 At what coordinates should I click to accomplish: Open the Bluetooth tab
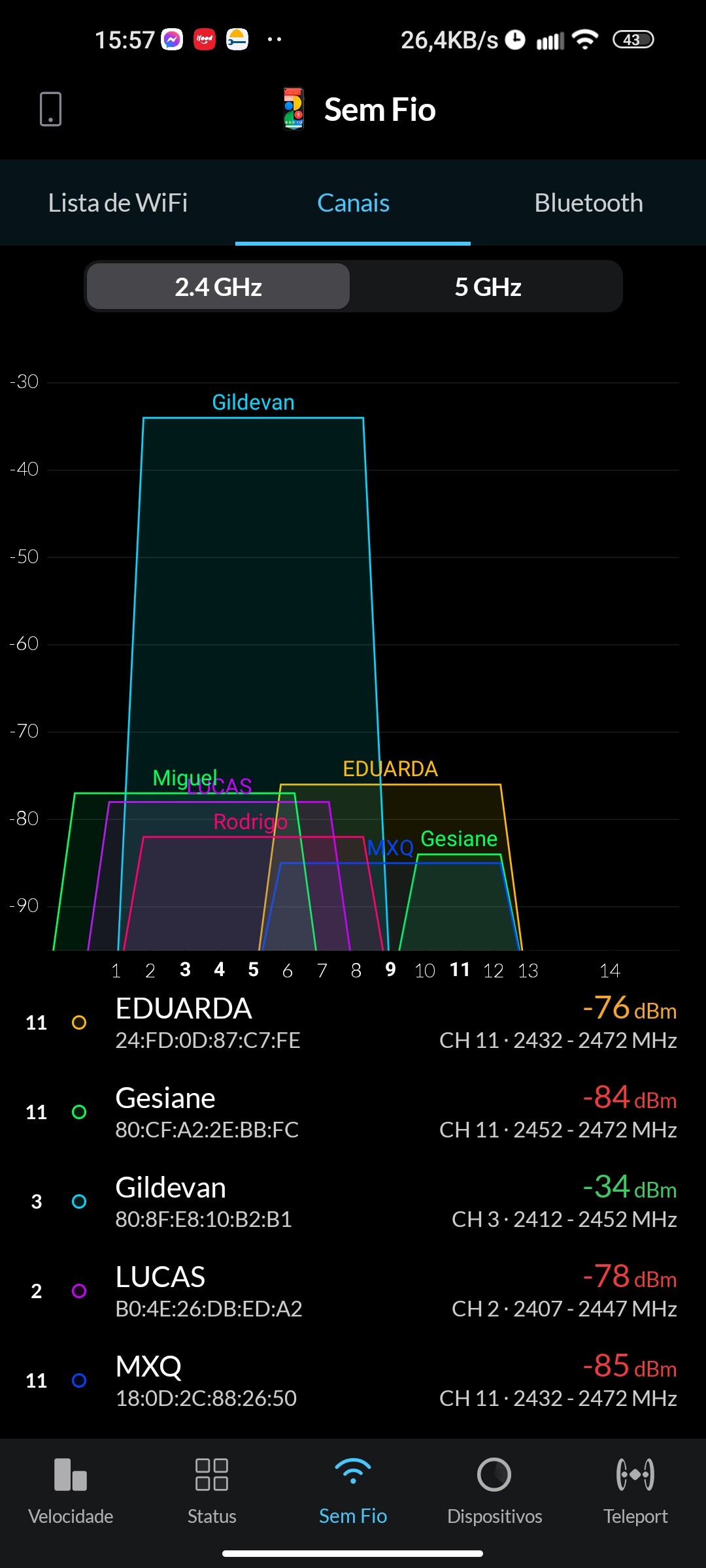coord(588,203)
